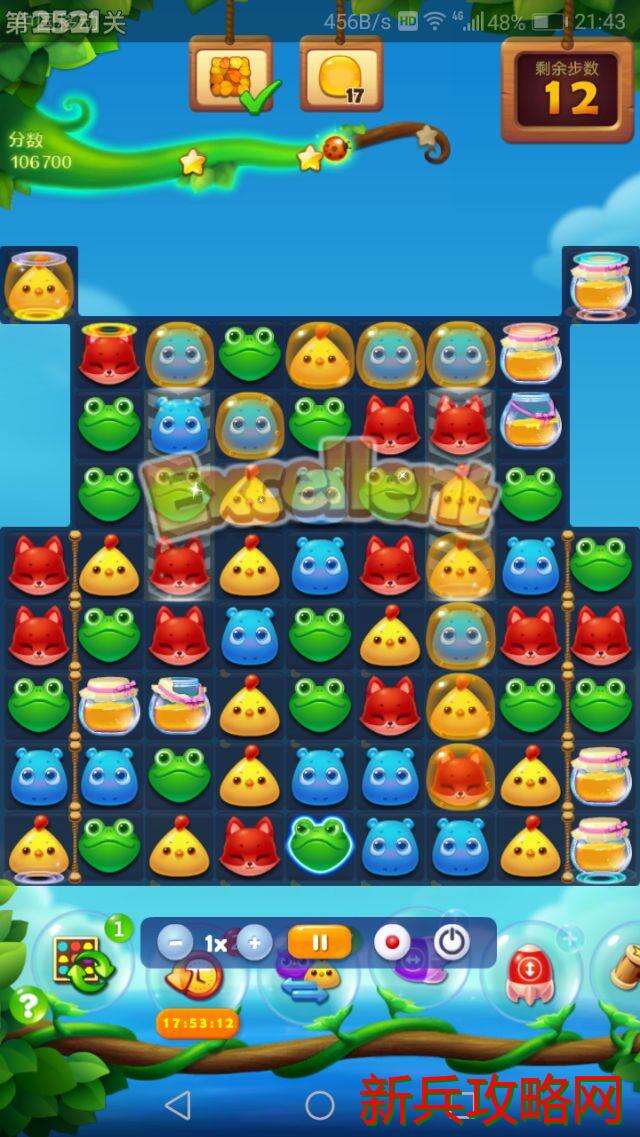The width and height of the screenshot is (640, 1137).
Task: Decrease the playback speed with the minus button
Action: [174, 942]
